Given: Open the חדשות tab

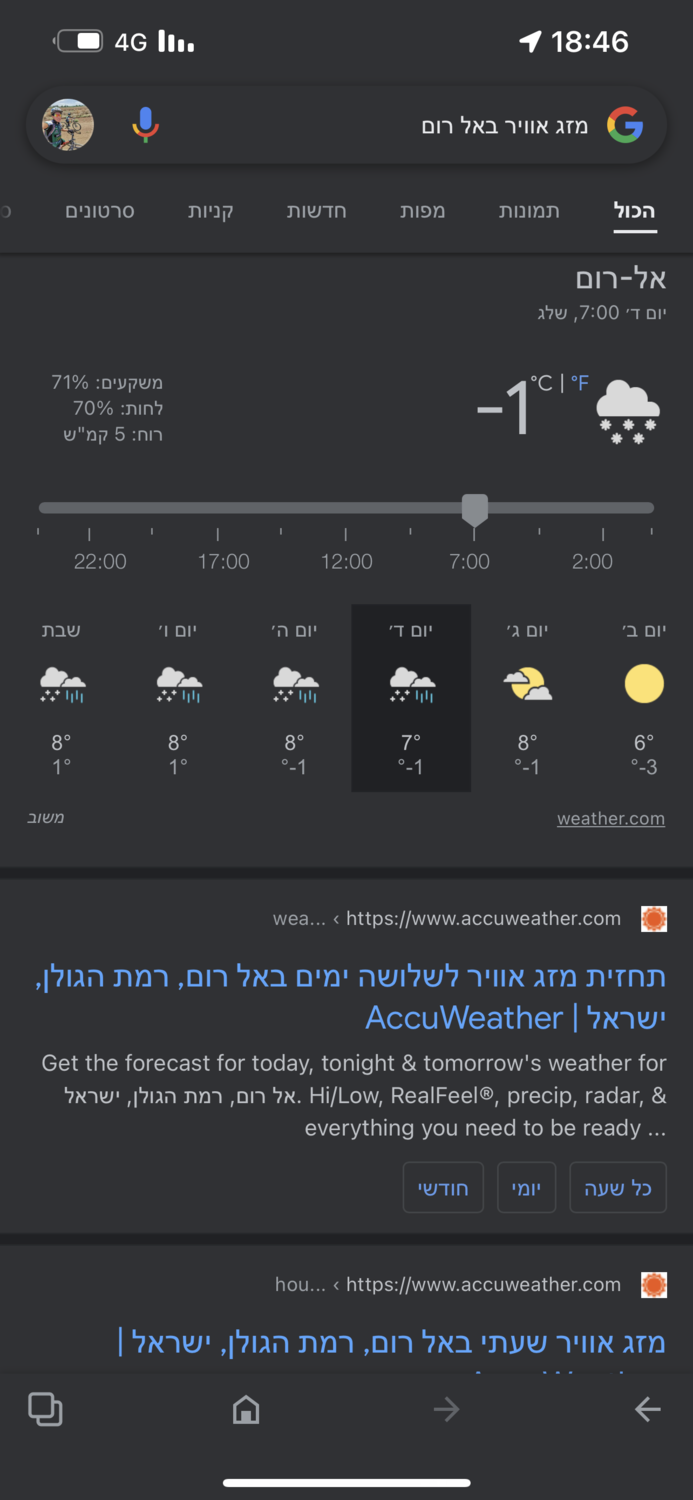Looking at the screenshot, I should click(316, 211).
